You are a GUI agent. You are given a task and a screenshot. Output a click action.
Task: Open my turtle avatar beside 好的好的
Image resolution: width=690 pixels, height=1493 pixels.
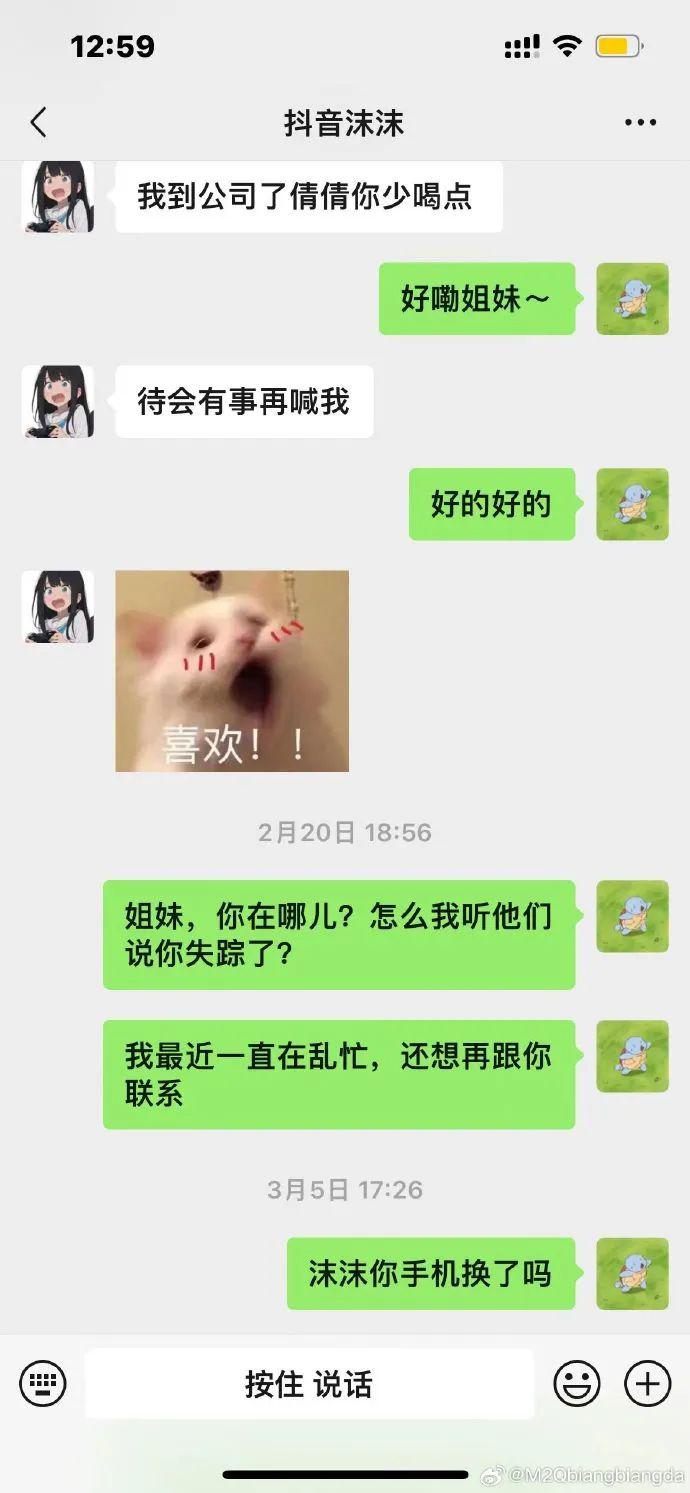632,504
